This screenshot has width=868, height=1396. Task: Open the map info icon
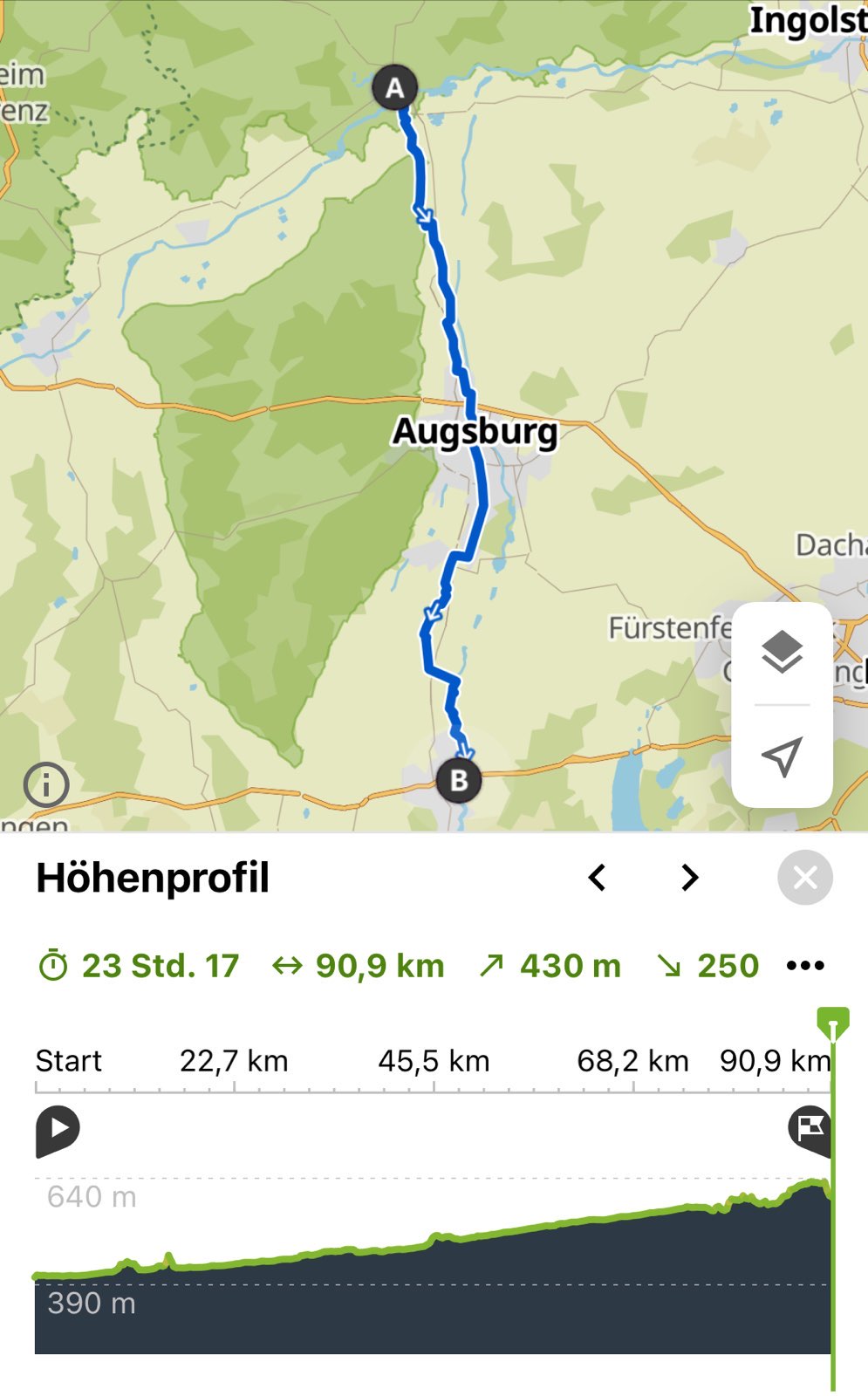point(45,784)
